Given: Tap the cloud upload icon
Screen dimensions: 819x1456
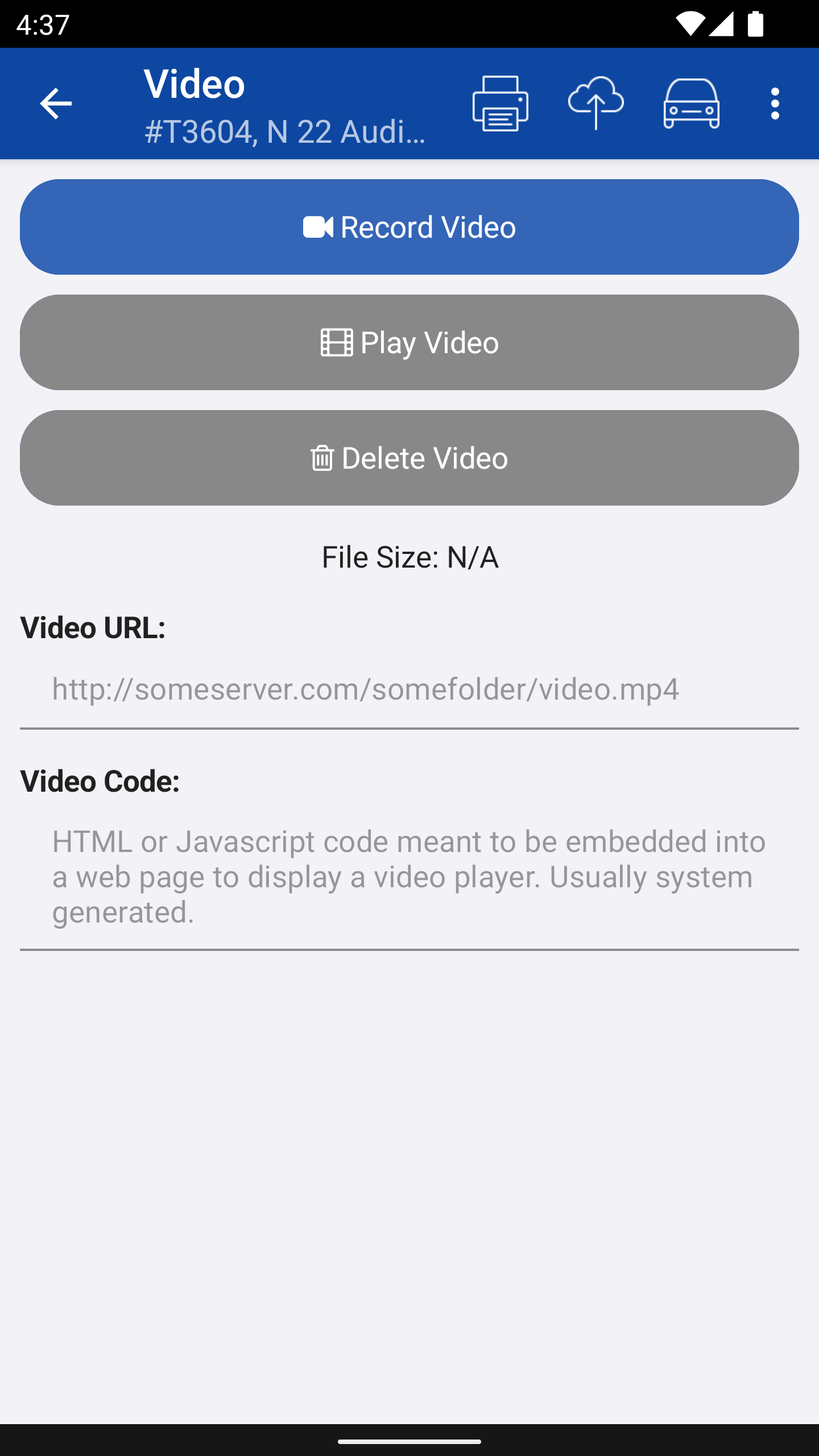Looking at the screenshot, I should [x=595, y=104].
